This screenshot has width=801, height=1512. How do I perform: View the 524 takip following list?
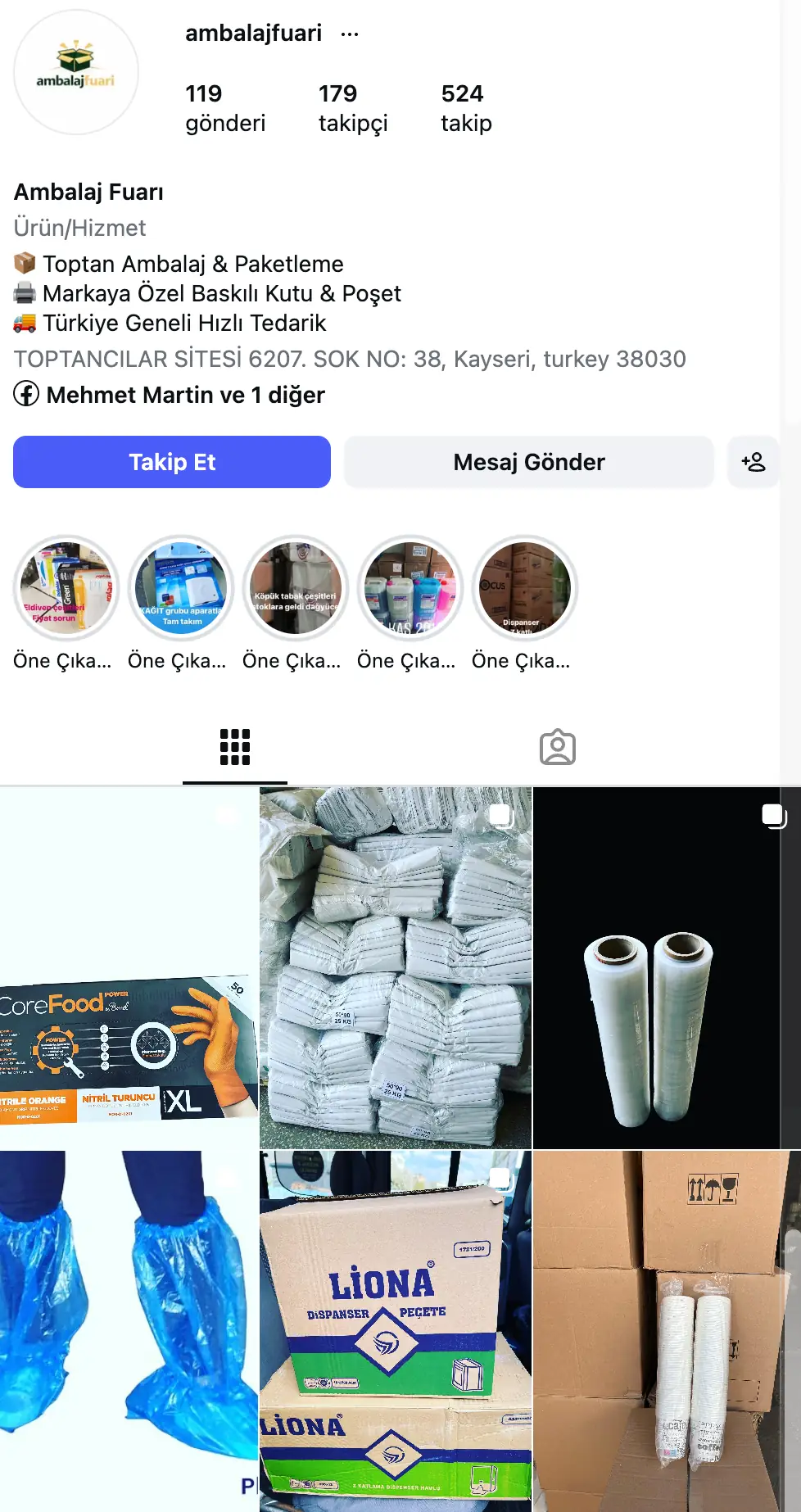tap(466, 108)
